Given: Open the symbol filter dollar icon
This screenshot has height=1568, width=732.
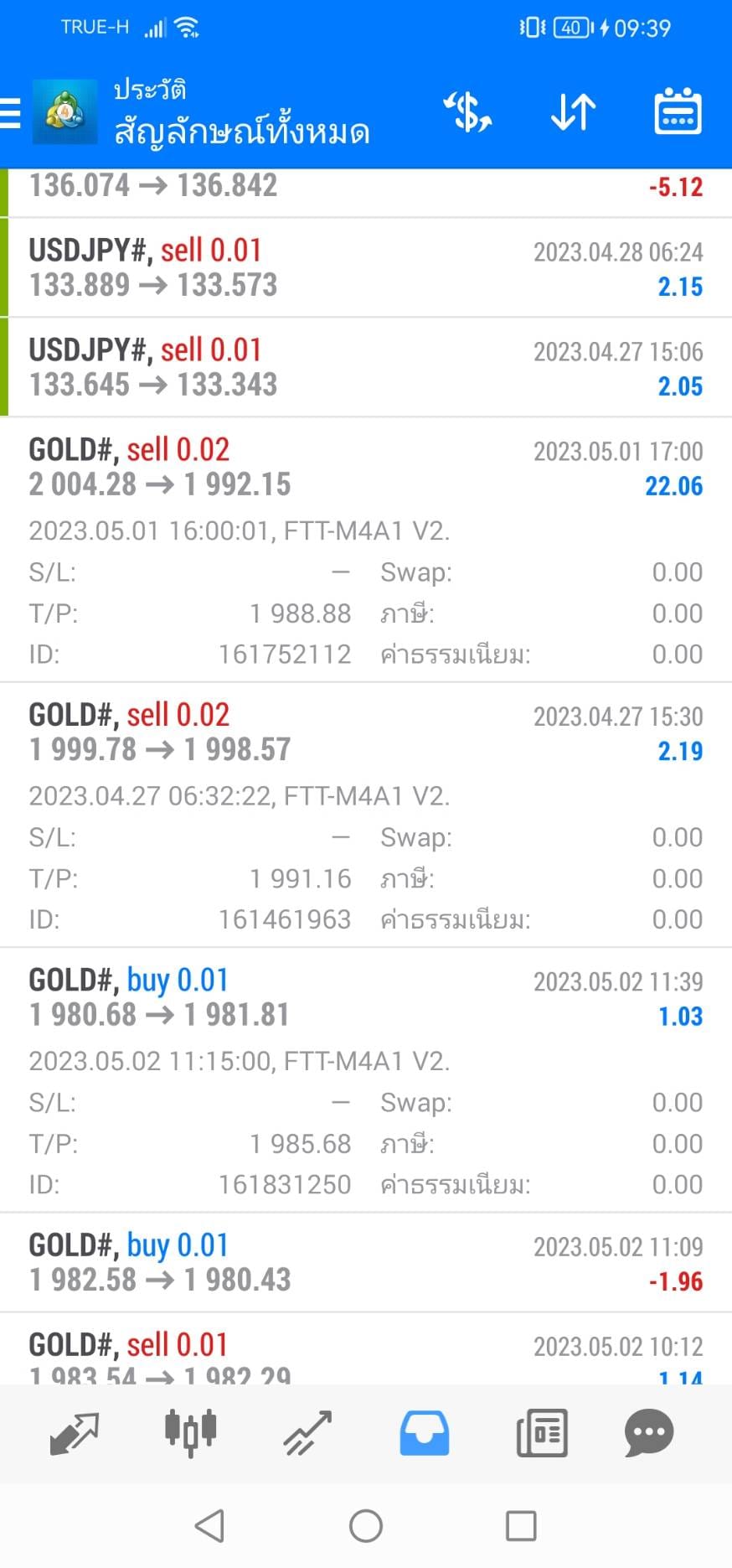Looking at the screenshot, I should click(x=468, y=112).
